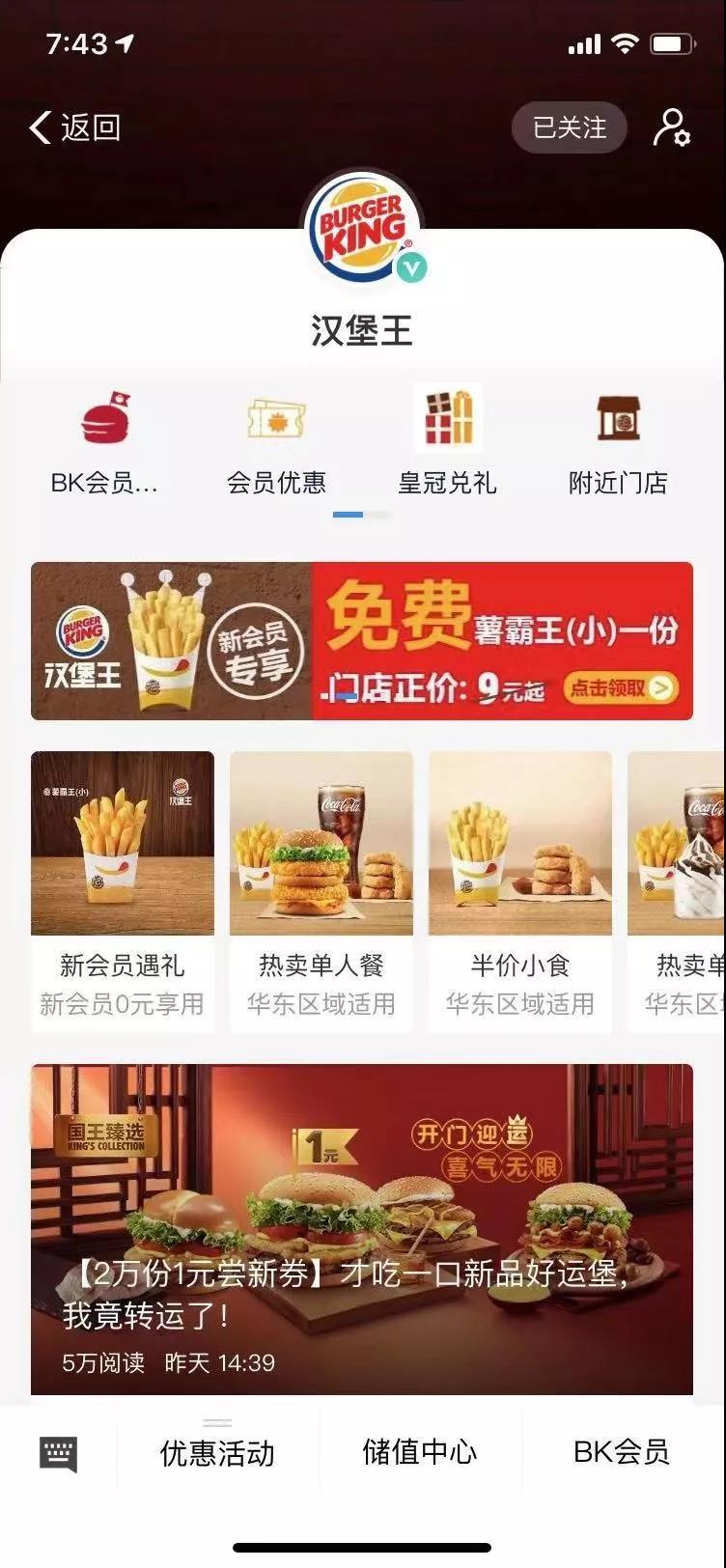Image resolution: width=726 pixels, height=1568 pixels.
Task: Open the 优惠活动 menu
Action: (x=217, y=1452)
